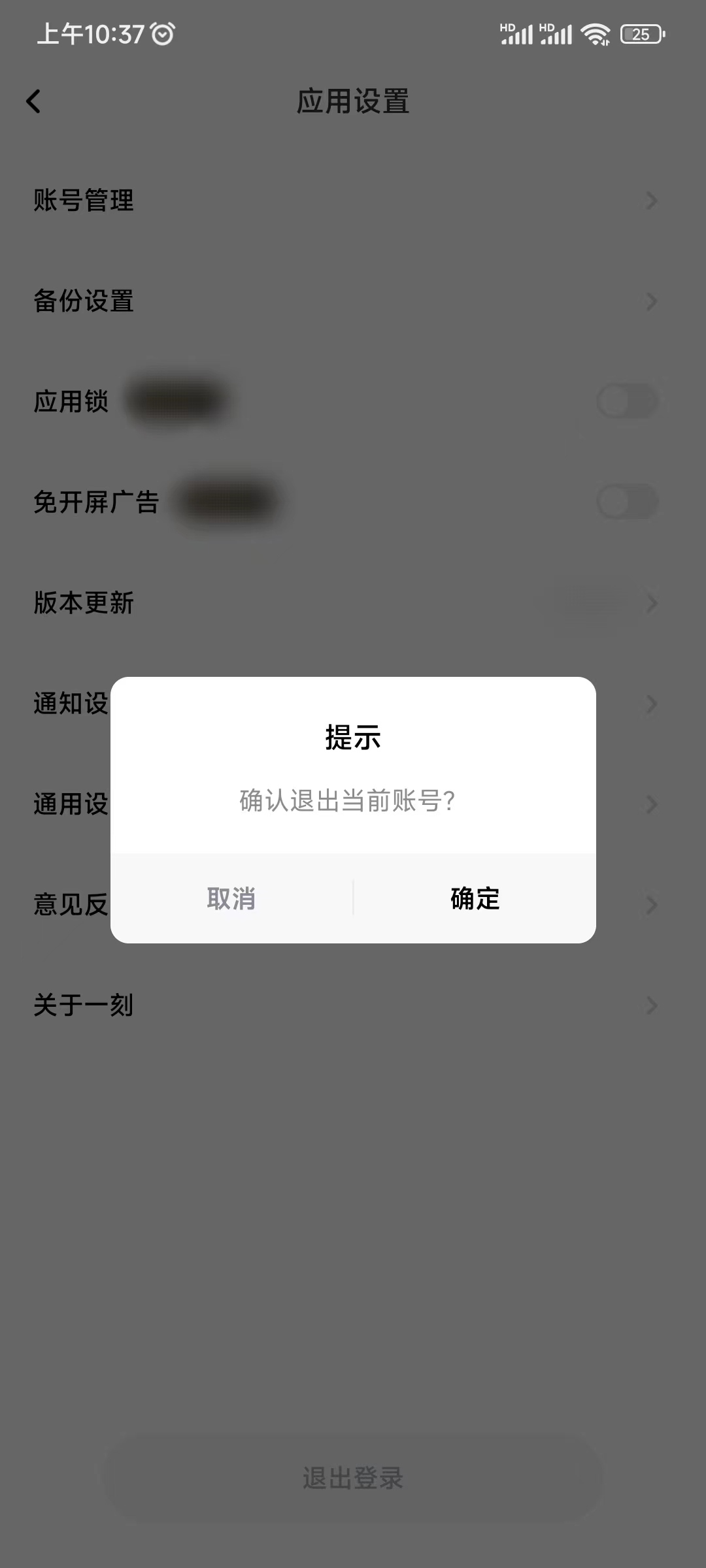Open 备份设置 using the right arrow

pyautogui.click(x=650, y=301)
